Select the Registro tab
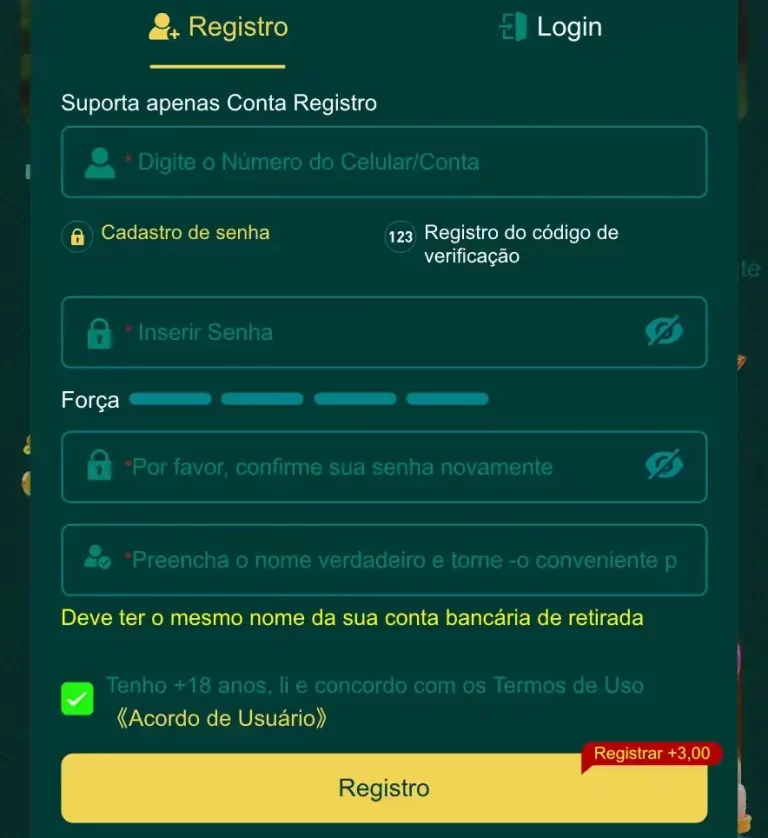Viewport: 768px width, 838px height. 218,27
